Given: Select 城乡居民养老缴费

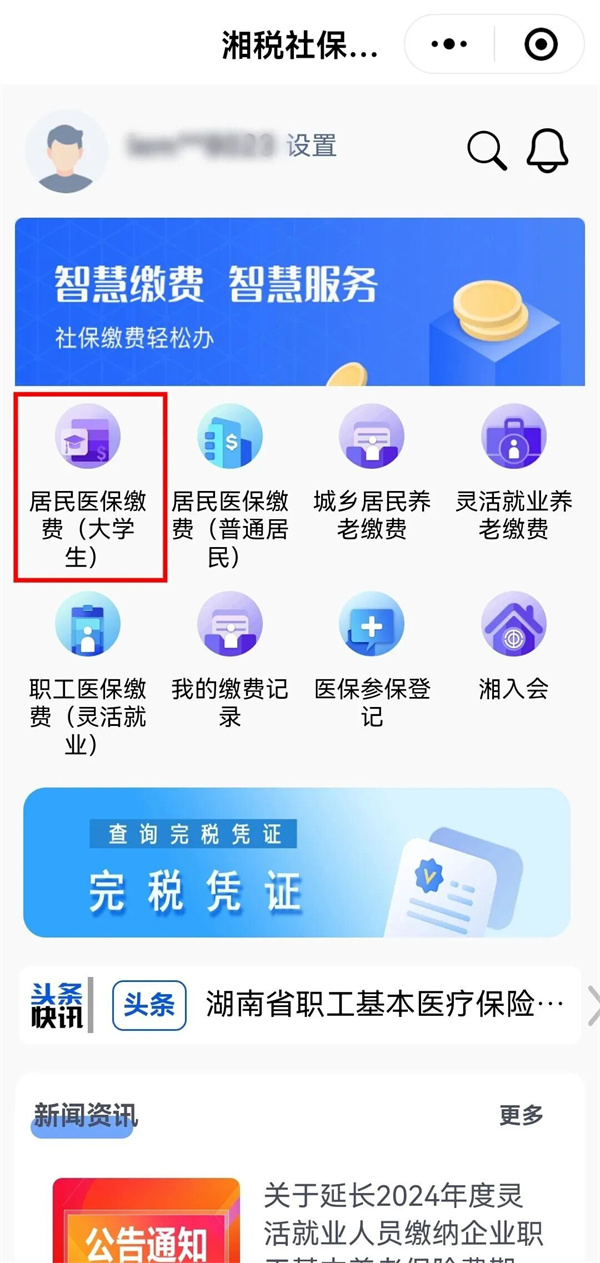Looking at the screenshot, I should click(371, 472).
